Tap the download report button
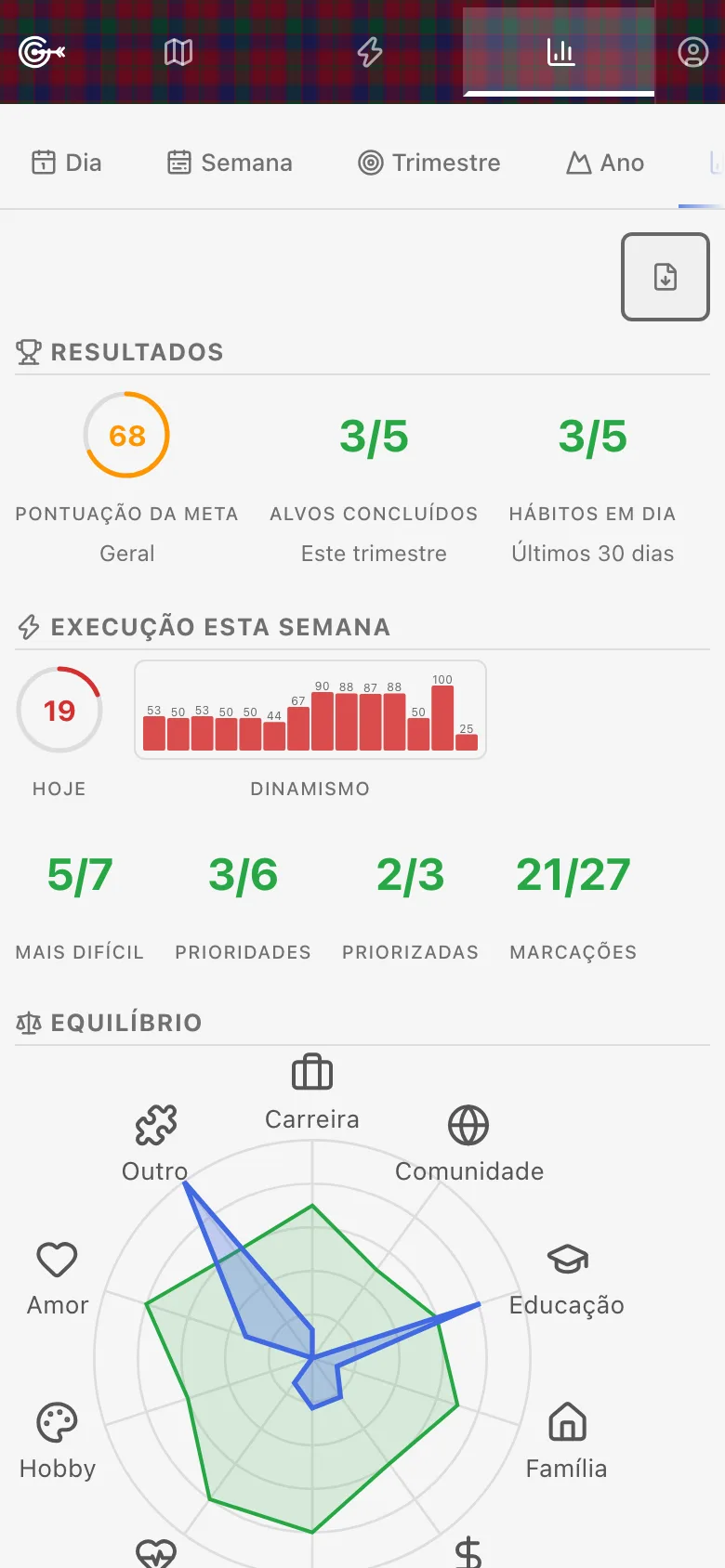Viewport: 725px width, 1568px height. [666, 277]
